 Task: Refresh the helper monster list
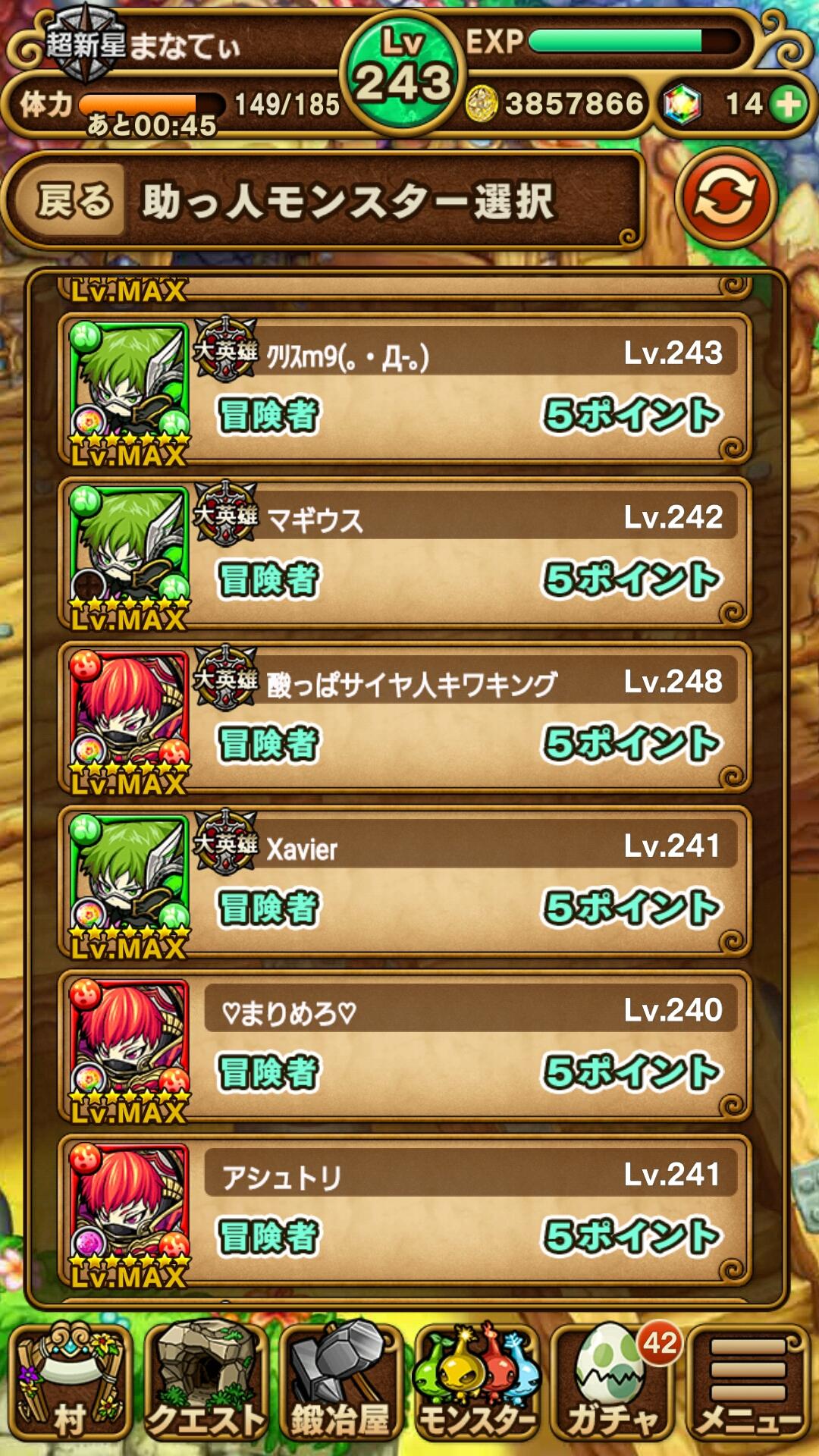pyautogui.click(x=725, y=198)
